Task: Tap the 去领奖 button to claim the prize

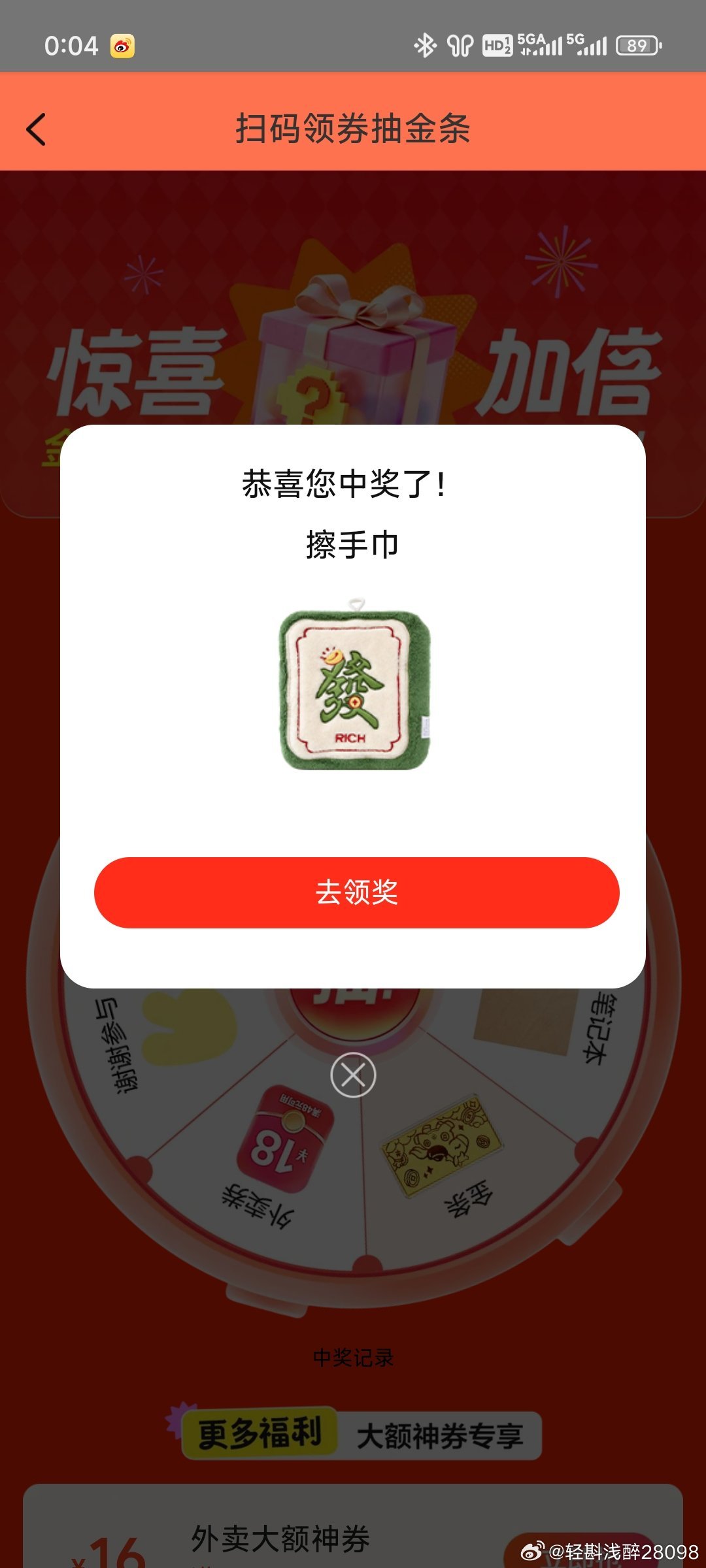Action: click(356, 892)
